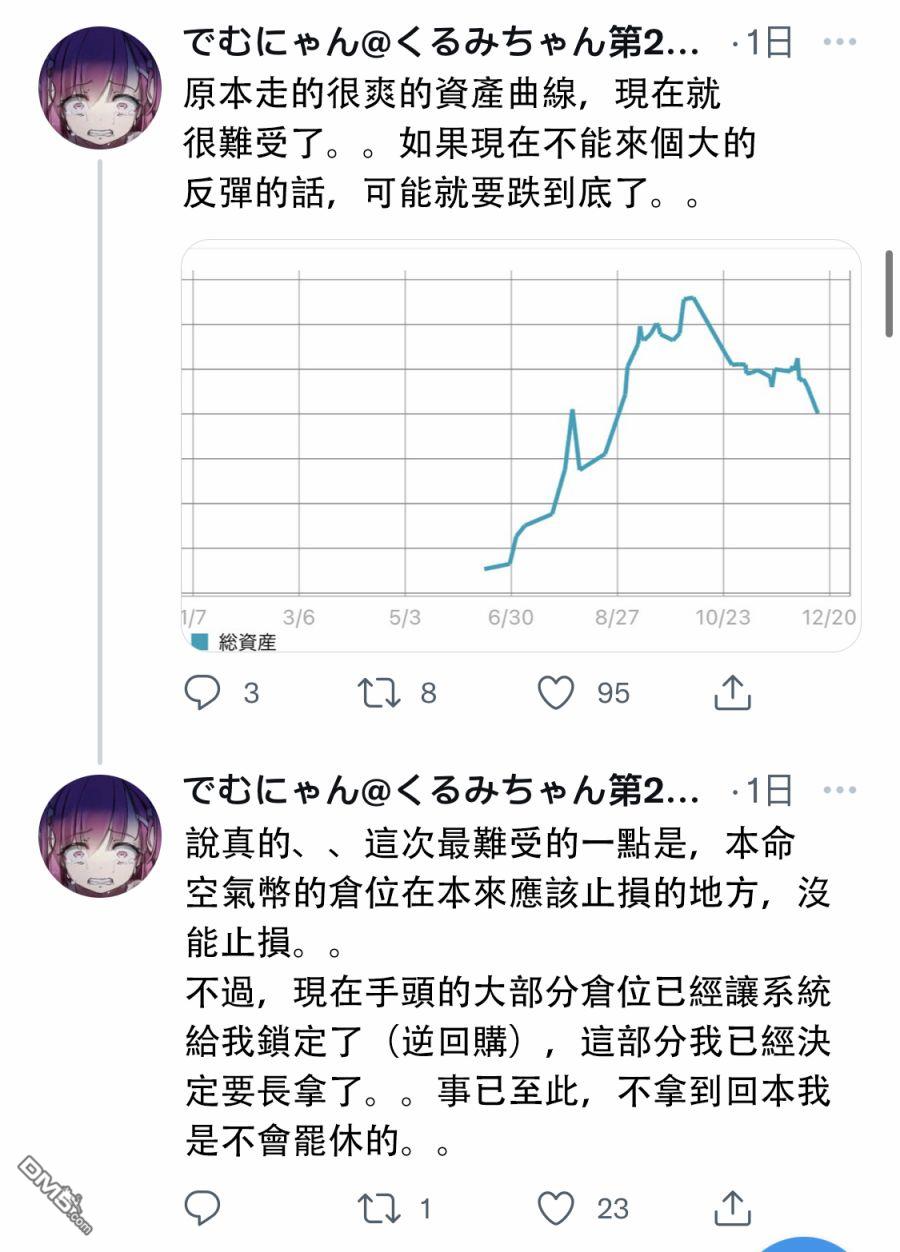Open overflow menu on the asset curve tweet
Screen dimensions: 900x1252
click(839, 43)
